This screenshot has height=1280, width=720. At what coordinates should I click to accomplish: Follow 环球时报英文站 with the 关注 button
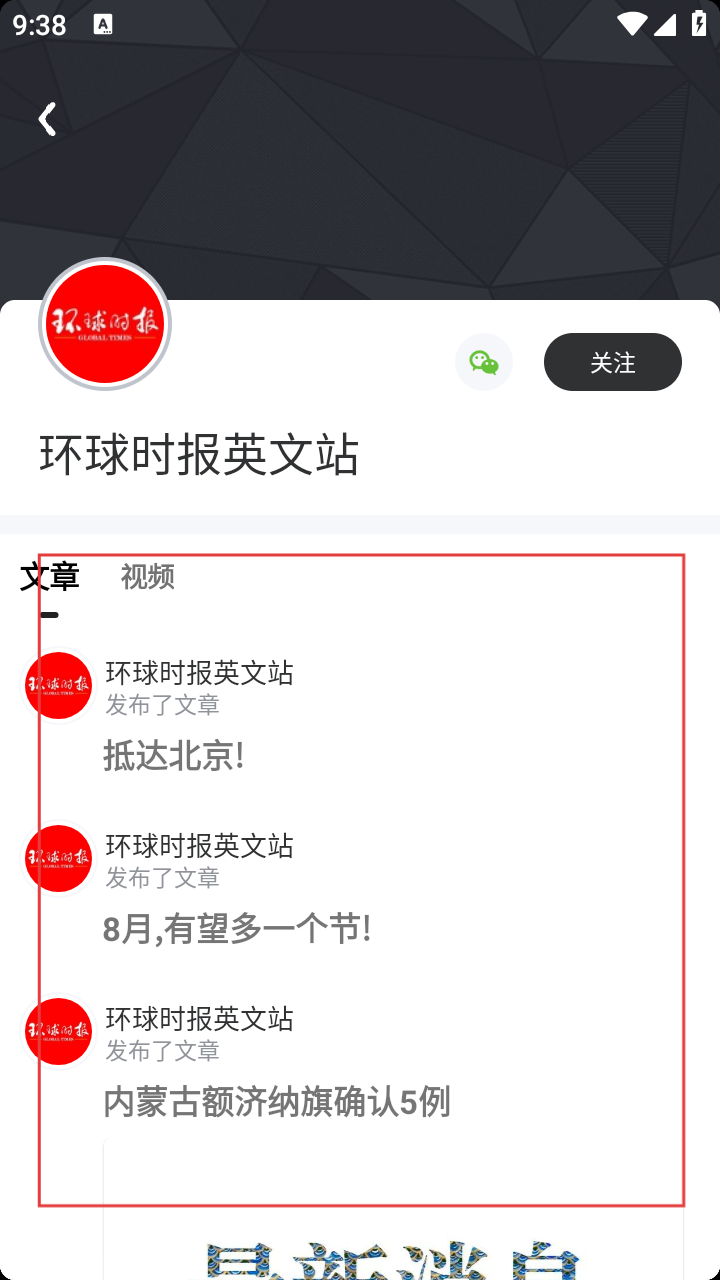[612, 362]
